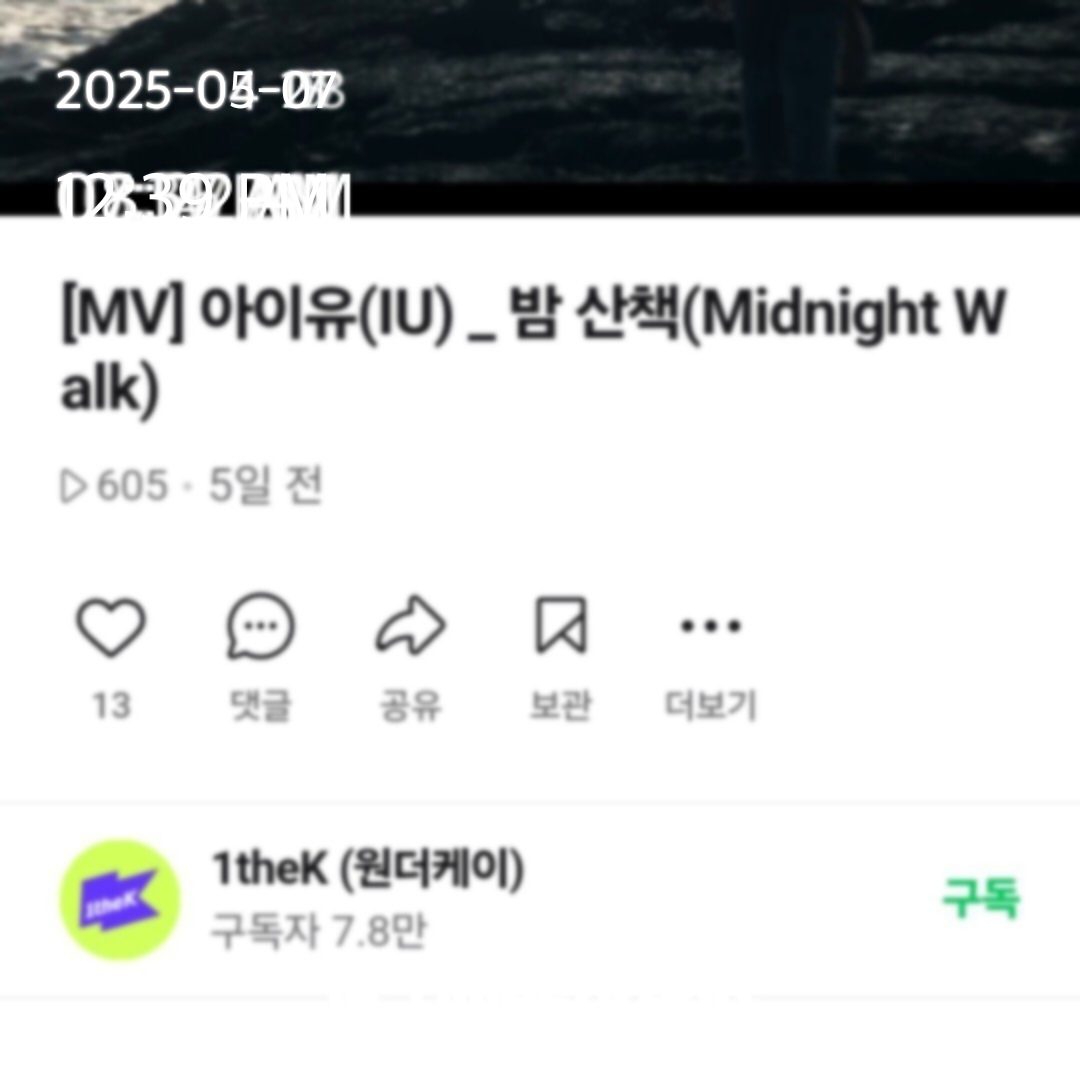Like the Midnight Walk video
The height and width of the screenshot is (1080, 1080).
pos(111,629)
